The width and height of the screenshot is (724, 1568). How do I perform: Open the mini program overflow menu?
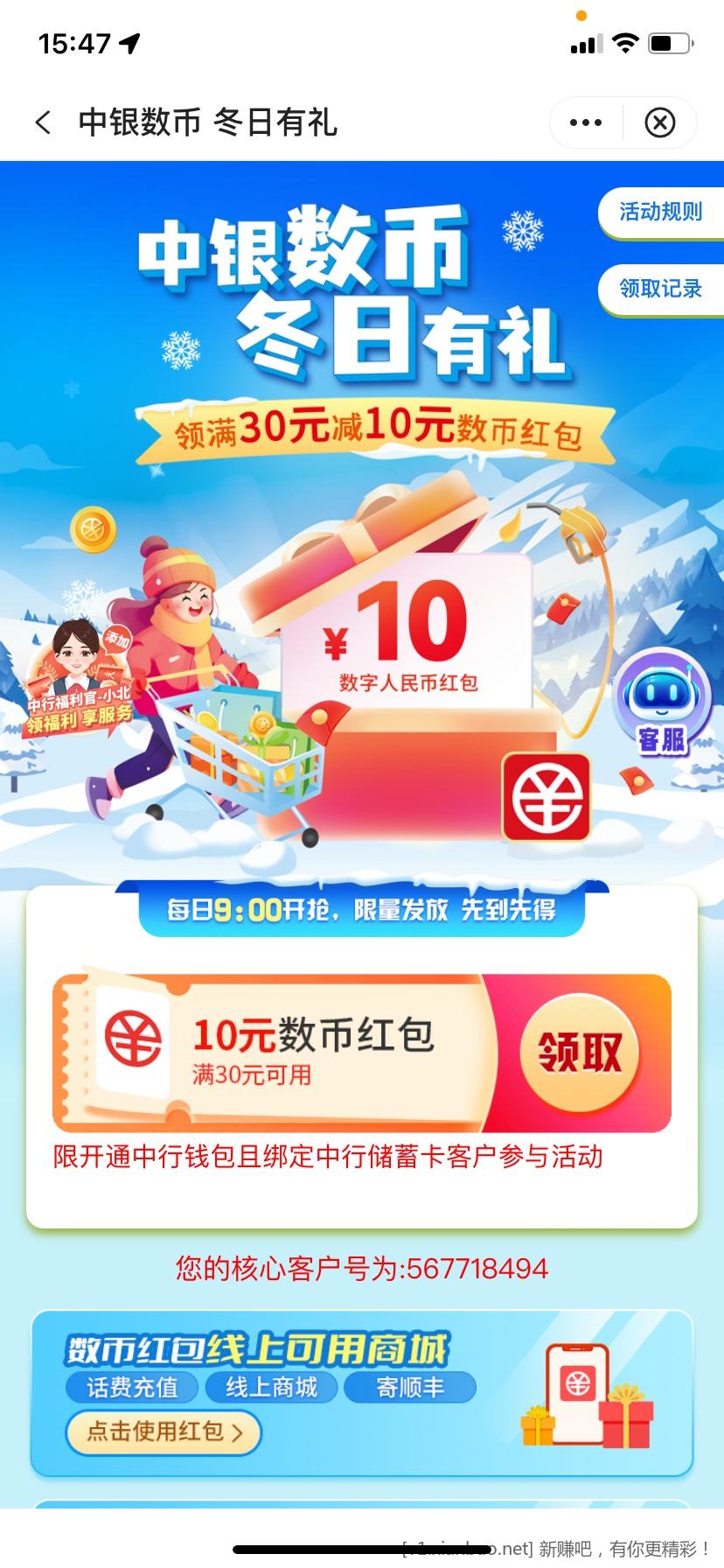585,122
